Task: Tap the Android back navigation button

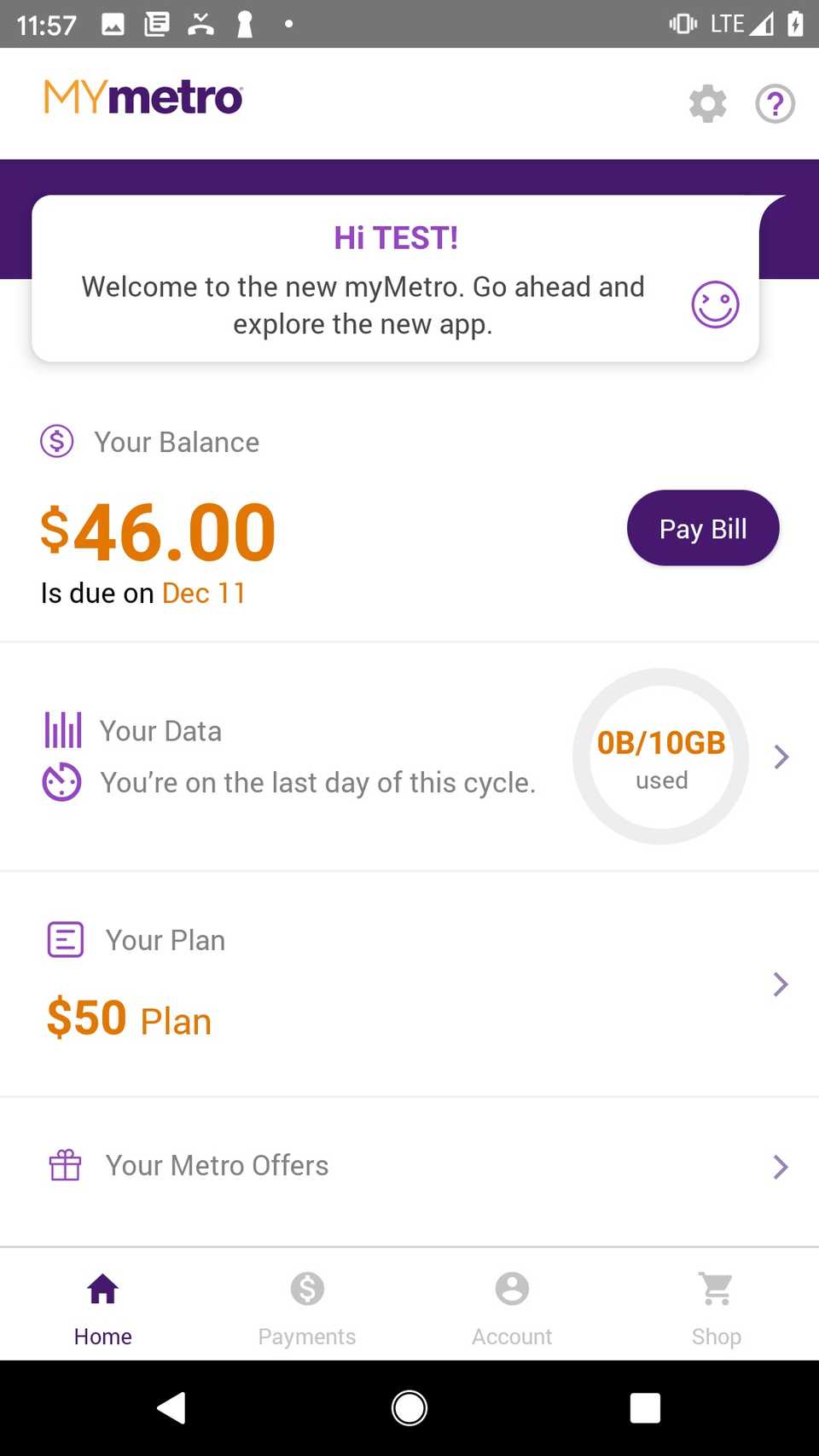Action: point(172,1408)
